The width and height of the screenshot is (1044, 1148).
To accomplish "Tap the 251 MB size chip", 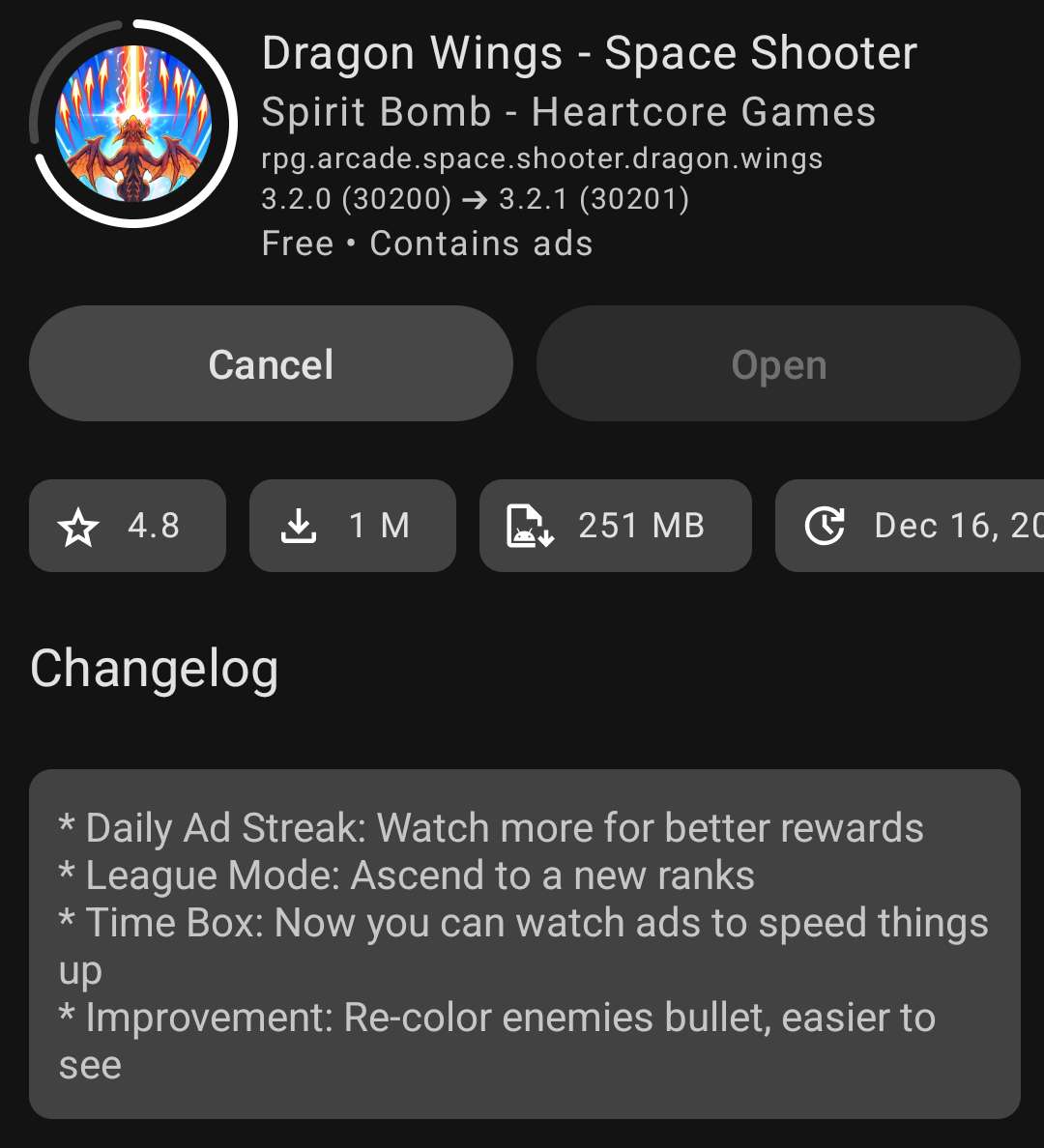I will tap(615, 526).
